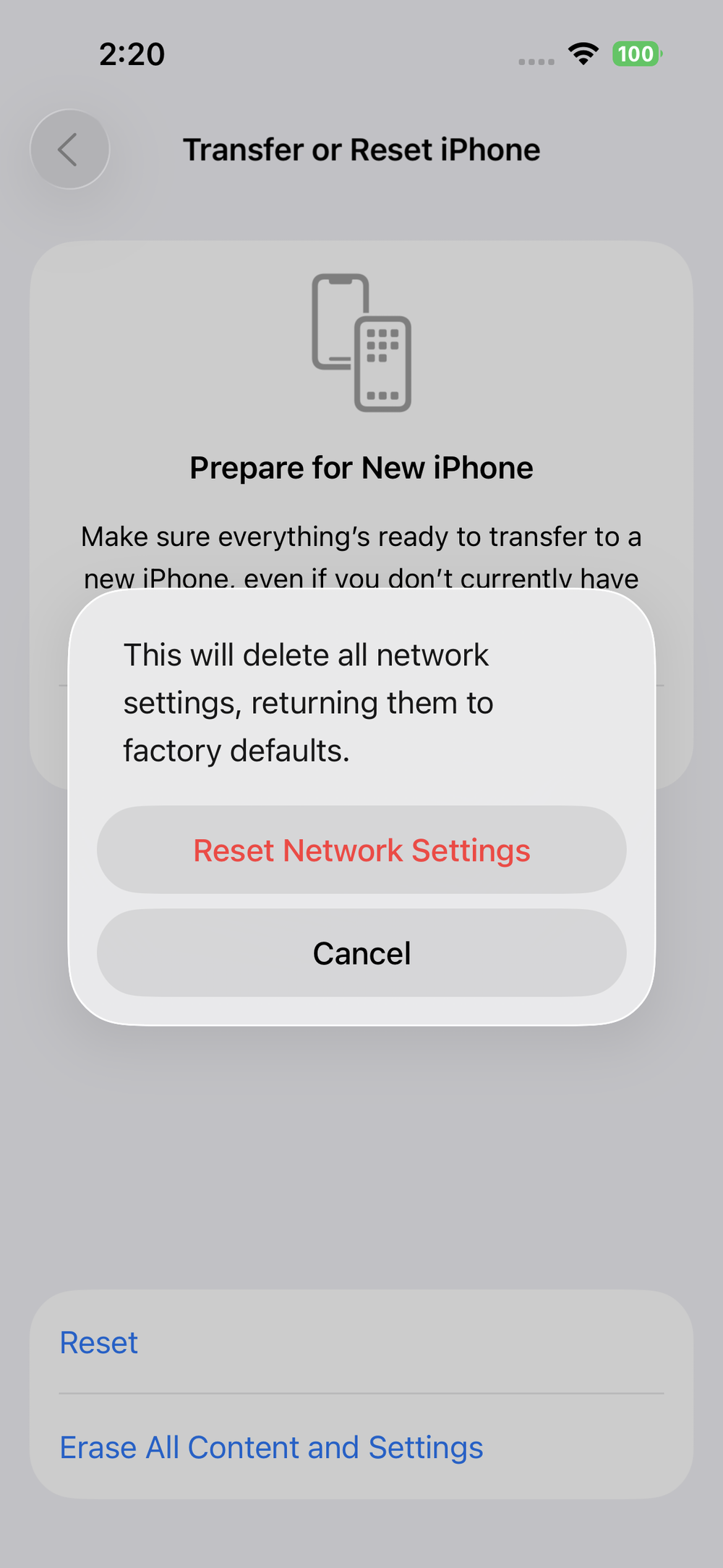Tap the battery indicator showing 100
This screenshot has height=1568, width=723.
[637, 54]
